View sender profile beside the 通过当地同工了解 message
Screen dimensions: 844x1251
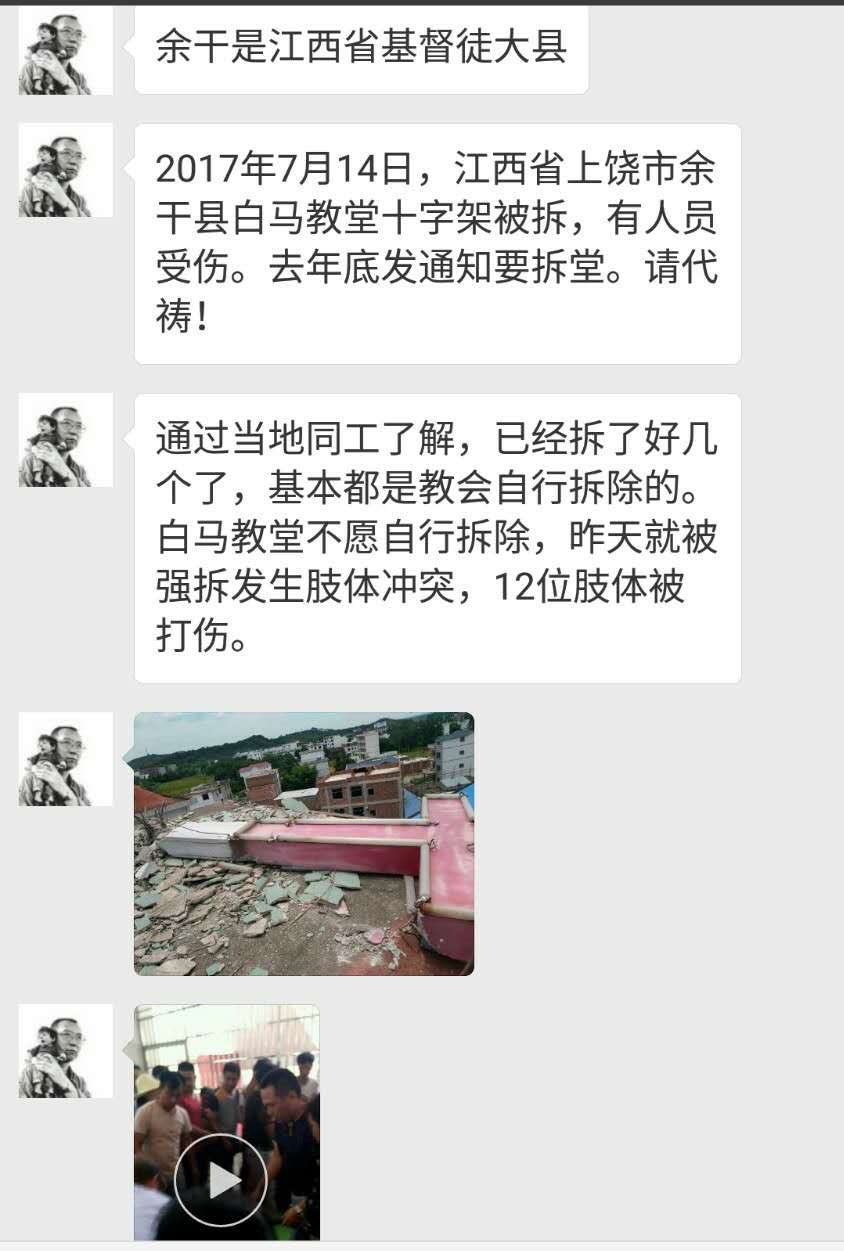coord(66,440)
